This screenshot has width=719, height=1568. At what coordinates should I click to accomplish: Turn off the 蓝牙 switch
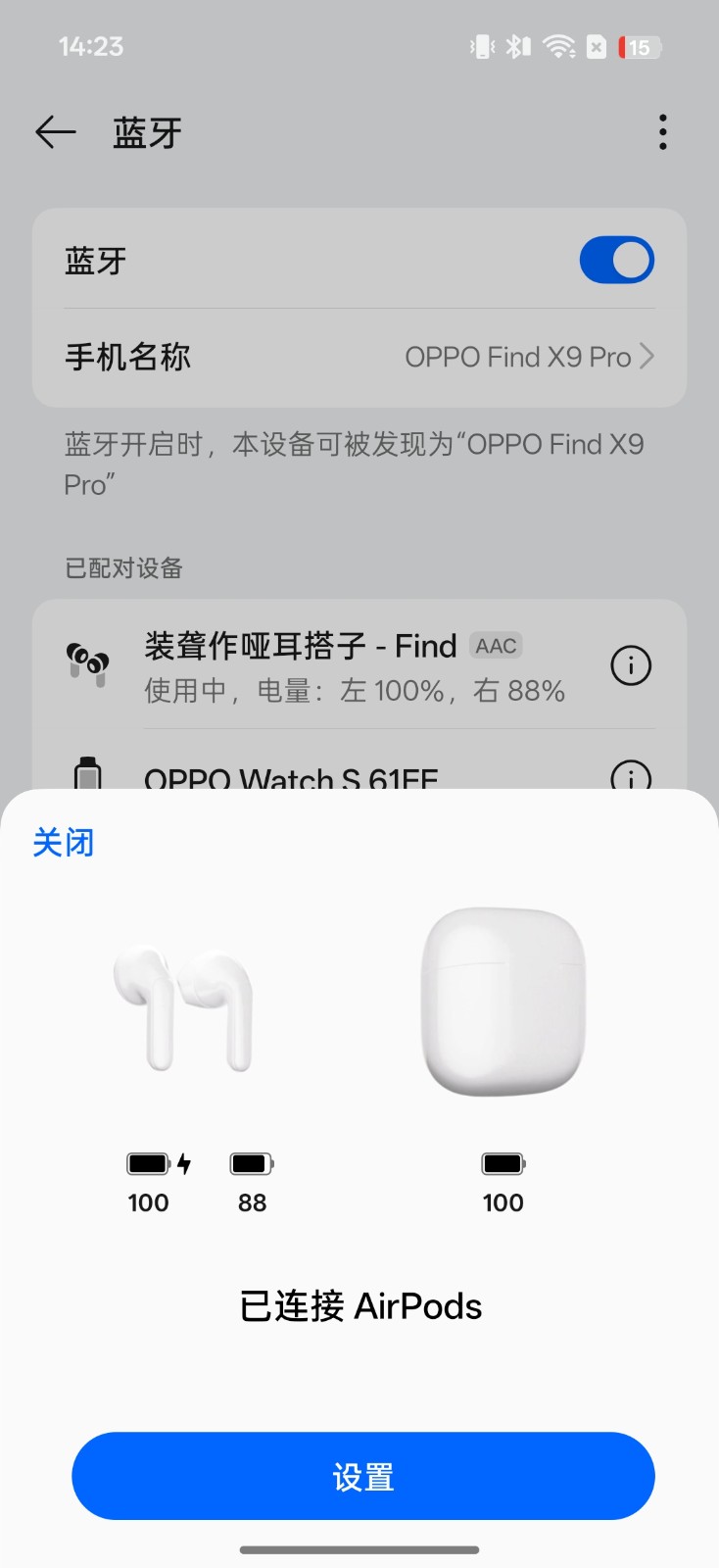pos(616,261)
